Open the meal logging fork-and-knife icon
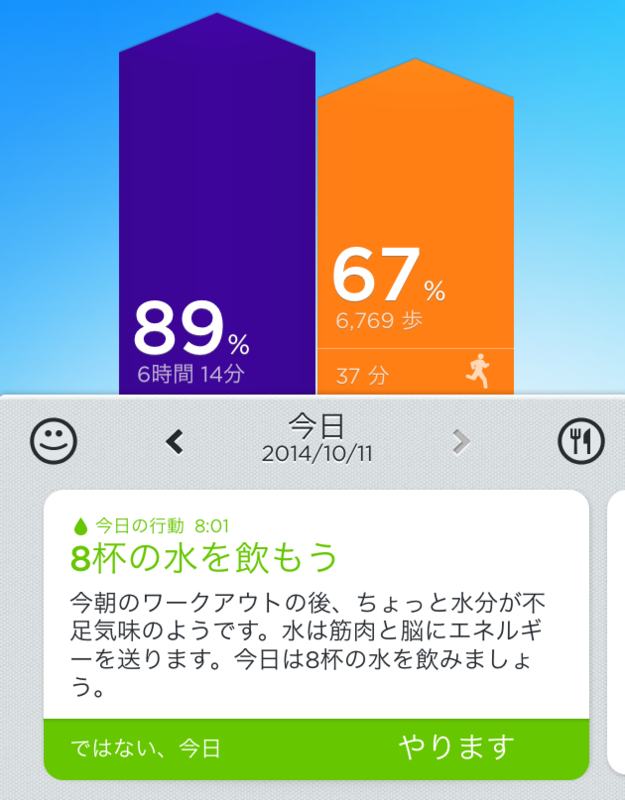625x800 pixels. [x=581, y=440]
